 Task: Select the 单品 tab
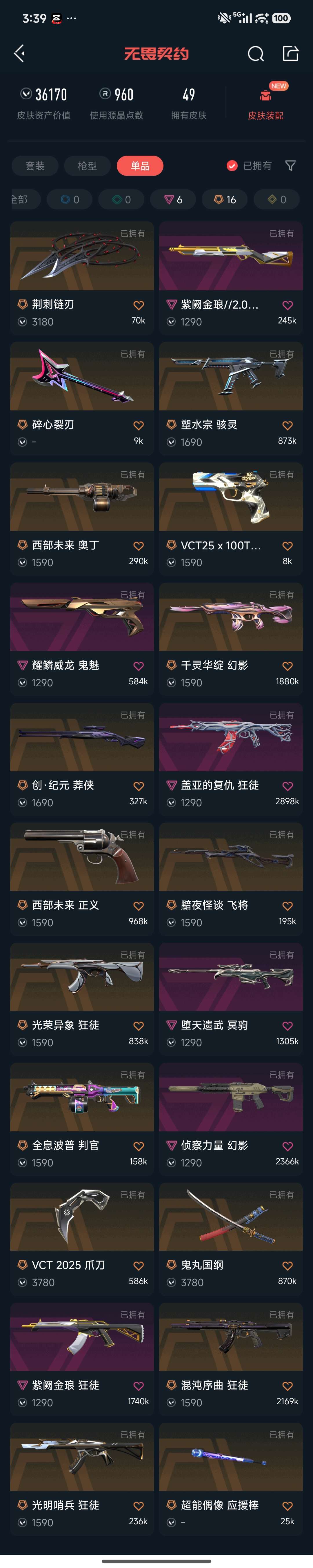point(140,165)
